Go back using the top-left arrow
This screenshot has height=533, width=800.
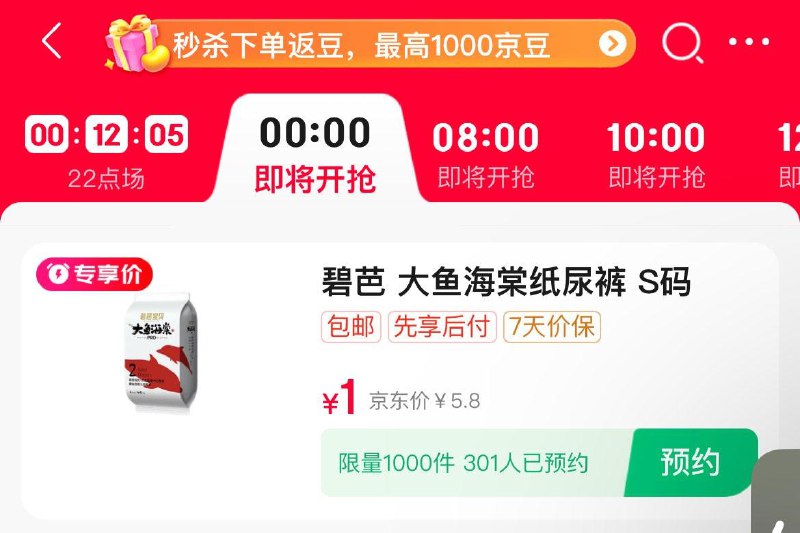(52, 43)
